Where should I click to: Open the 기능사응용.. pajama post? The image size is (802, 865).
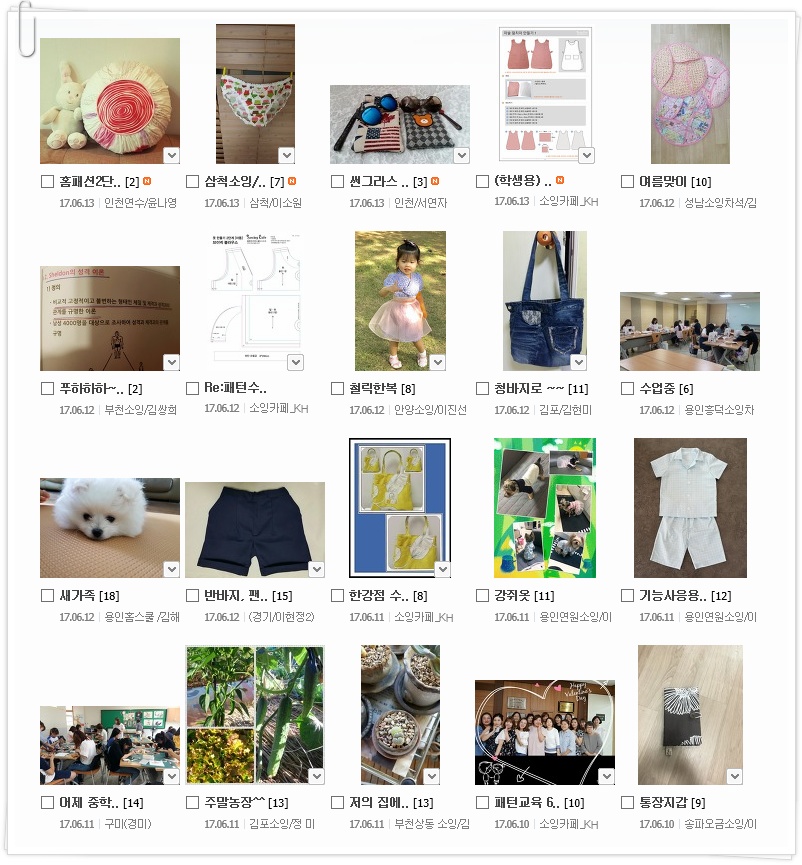(x=690, y=507)
